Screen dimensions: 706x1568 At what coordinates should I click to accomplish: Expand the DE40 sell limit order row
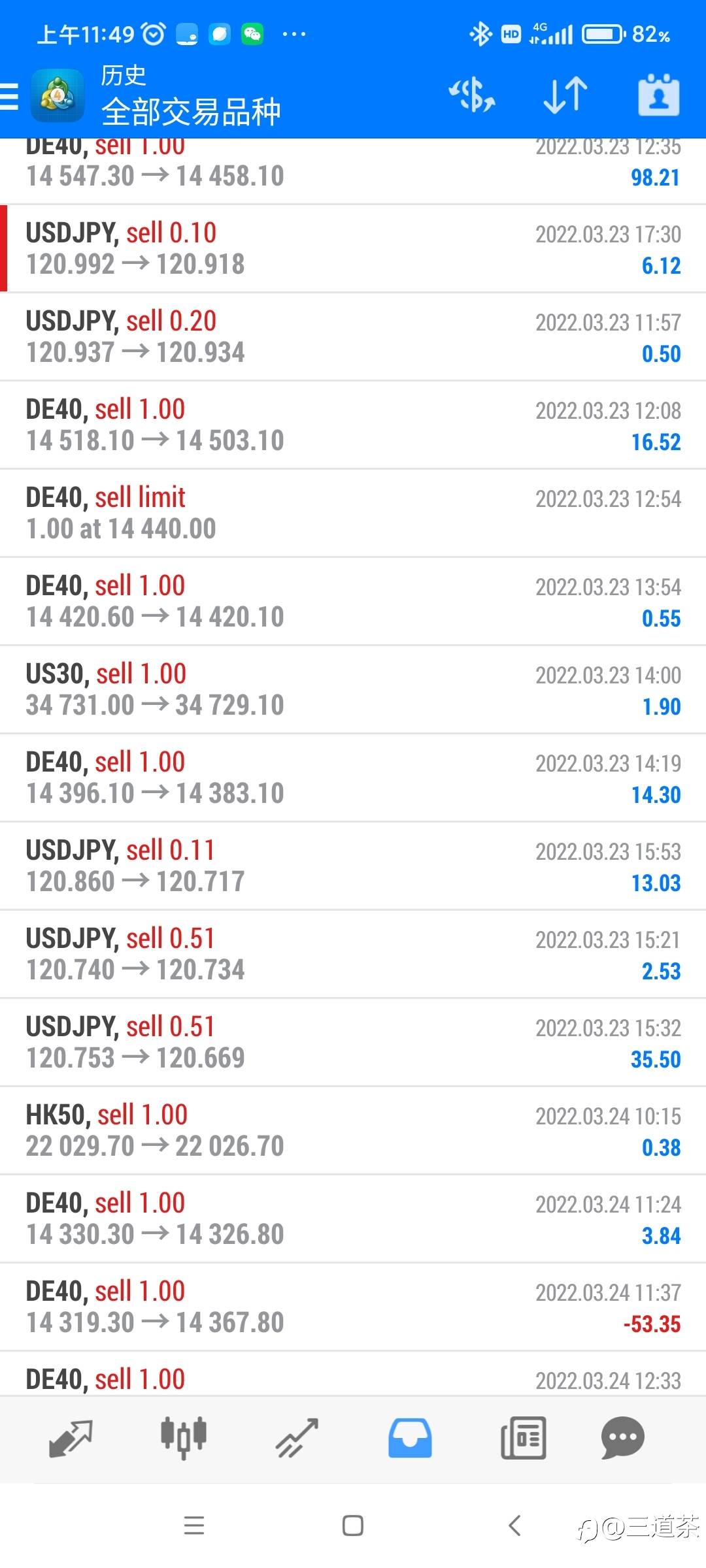353,514
